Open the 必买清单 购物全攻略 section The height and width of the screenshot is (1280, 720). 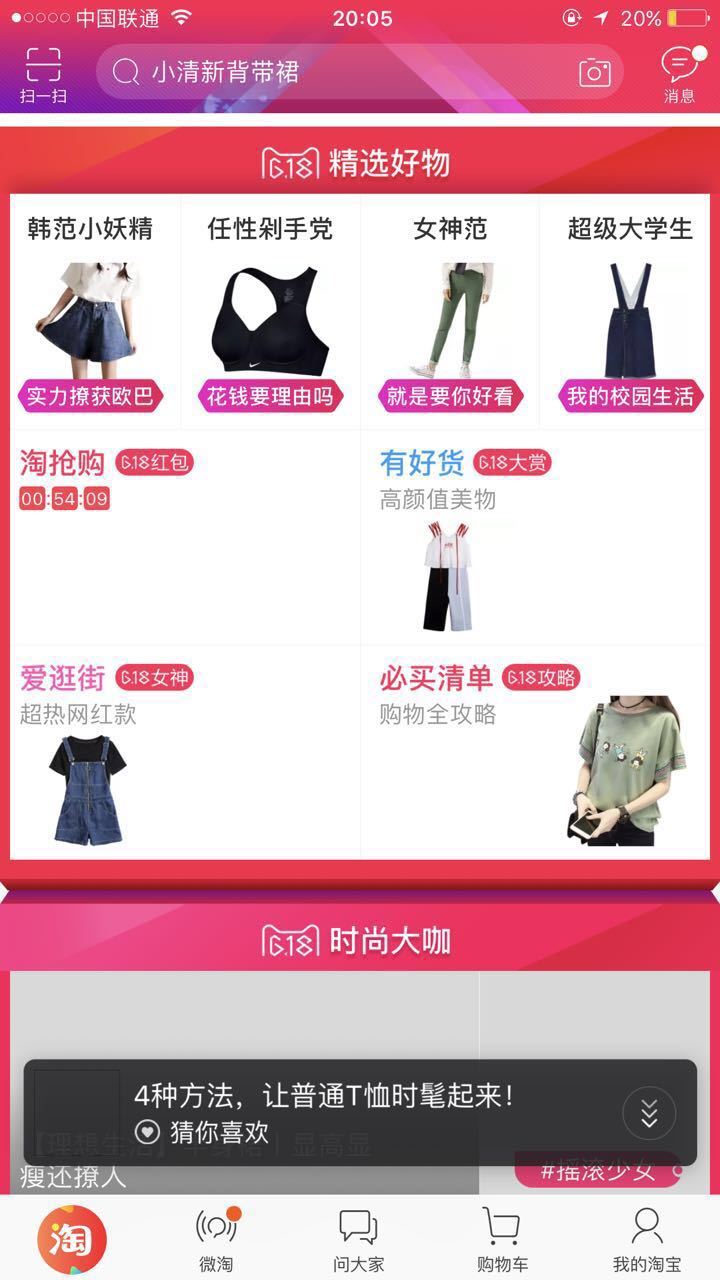point(535,752)
